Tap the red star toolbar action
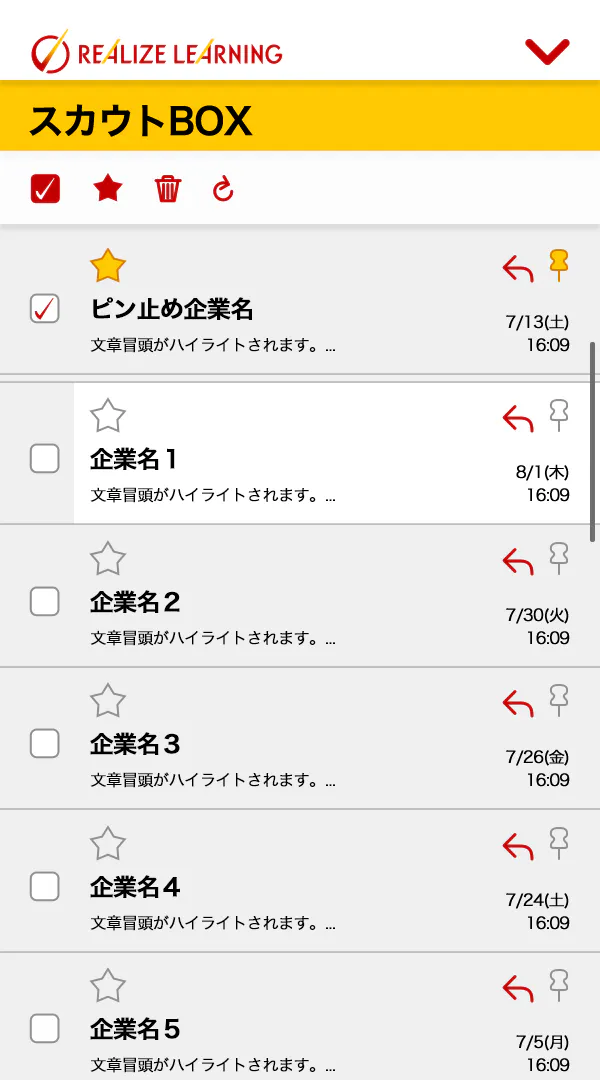The image size is (600, 1080). (108, 188)
